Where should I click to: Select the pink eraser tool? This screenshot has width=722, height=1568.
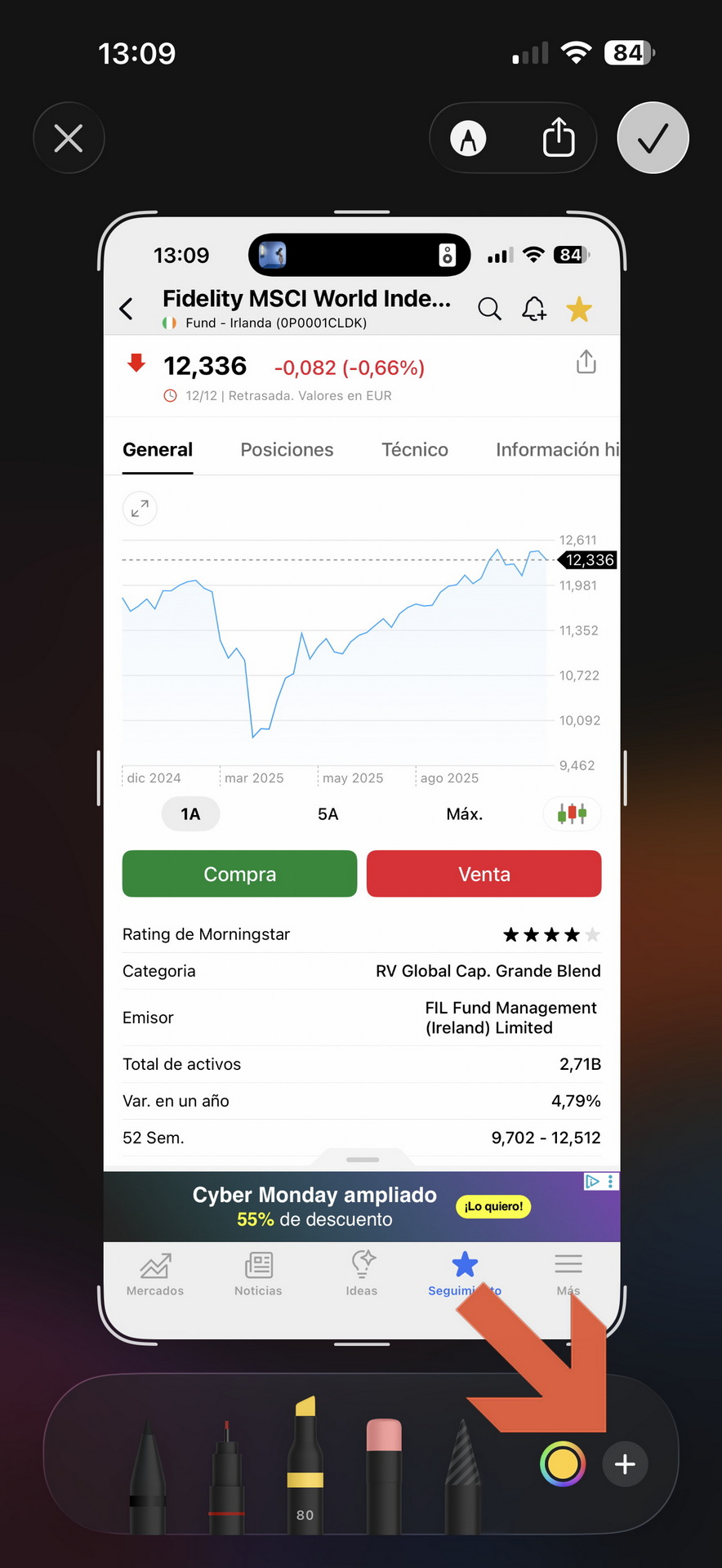coord(384,1474)
